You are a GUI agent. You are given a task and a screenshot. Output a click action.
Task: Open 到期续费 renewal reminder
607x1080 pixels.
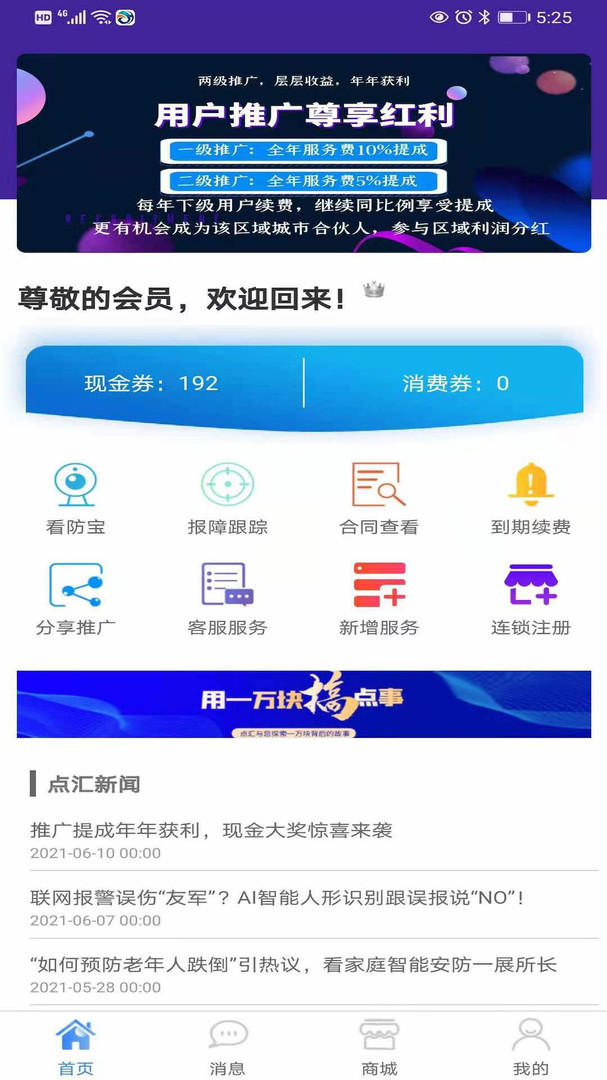coord(530,498)
